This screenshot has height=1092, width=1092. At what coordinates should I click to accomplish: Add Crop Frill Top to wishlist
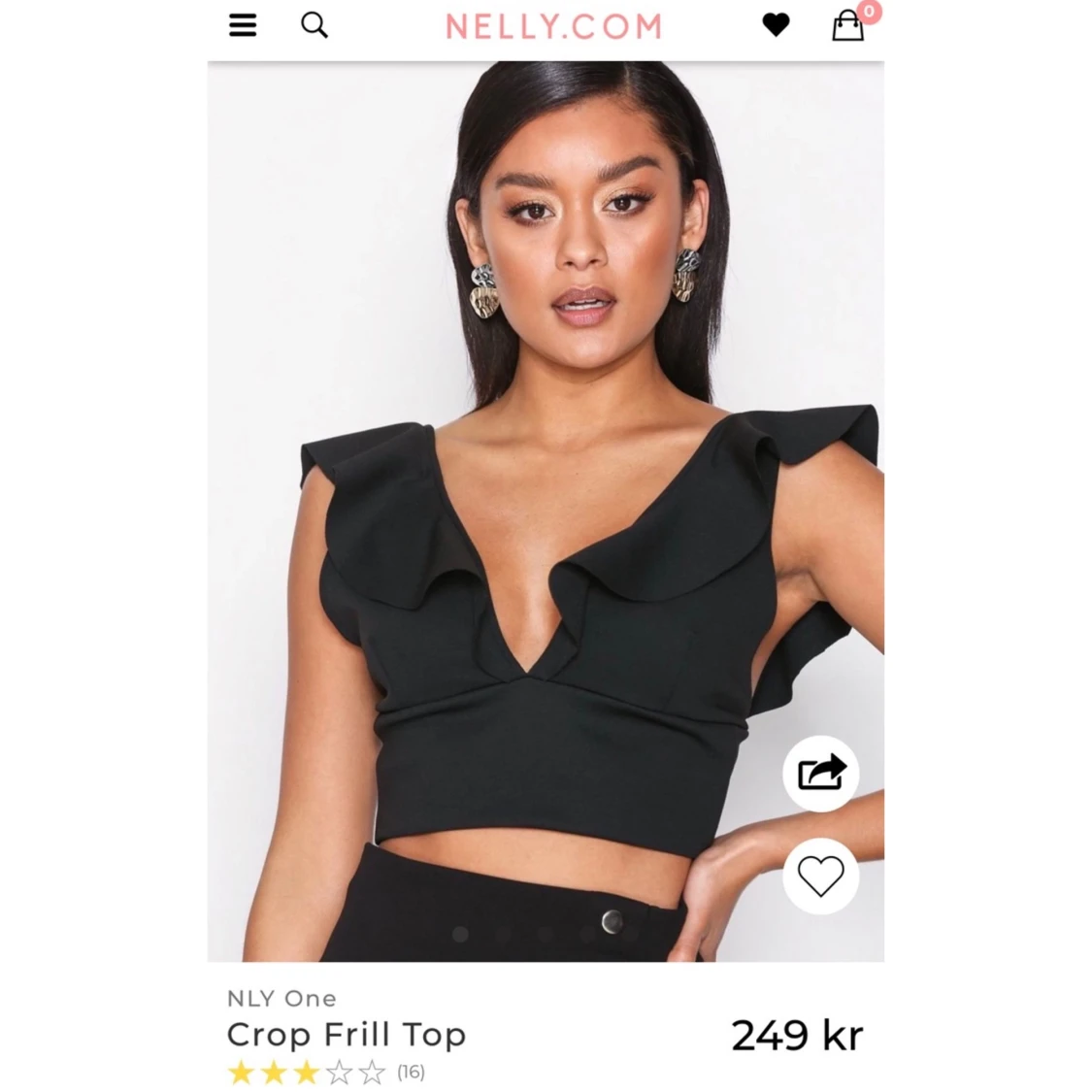[821, 877]
